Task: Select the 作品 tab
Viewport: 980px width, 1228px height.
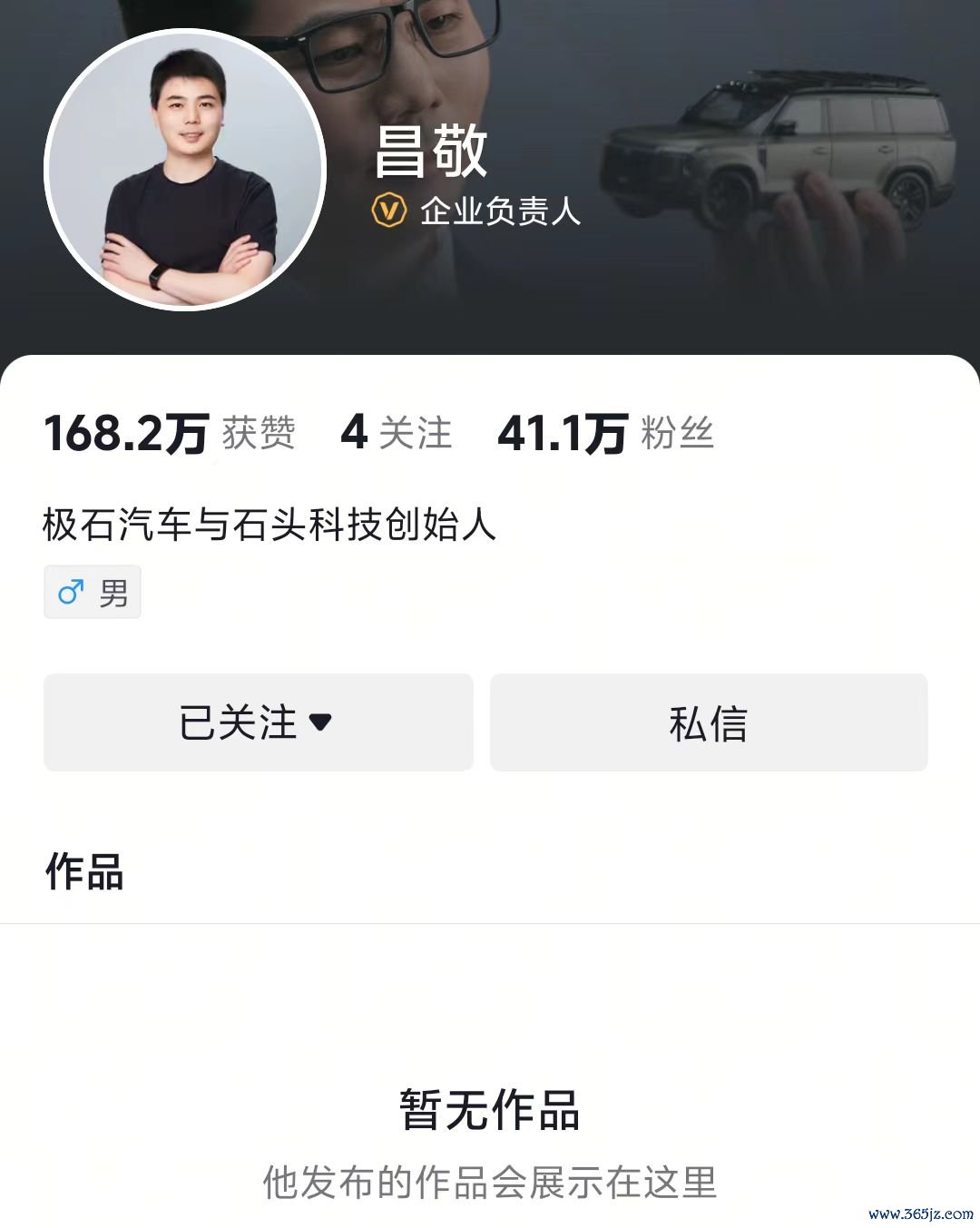Action: click(84, 872)
